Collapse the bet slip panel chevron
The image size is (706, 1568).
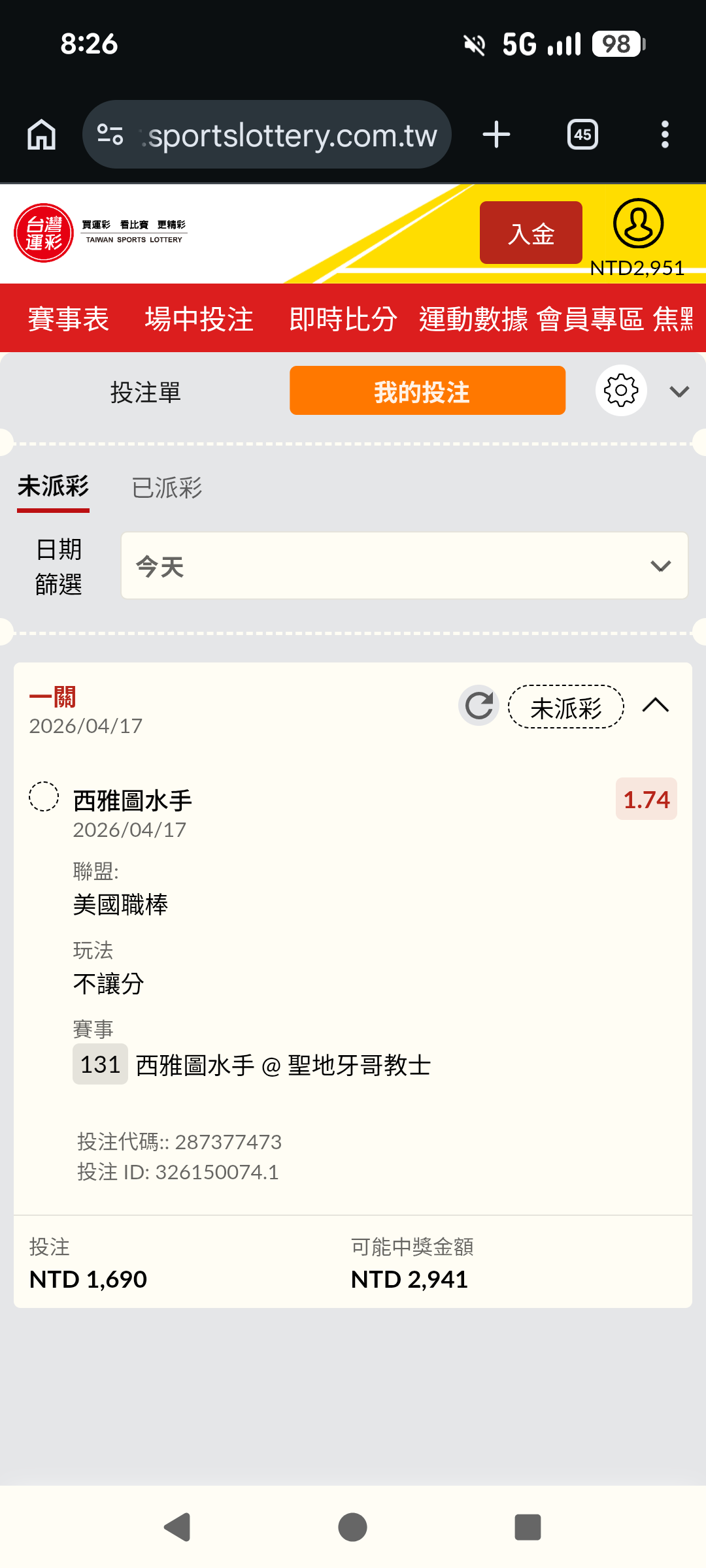click(x=679, y=391)
